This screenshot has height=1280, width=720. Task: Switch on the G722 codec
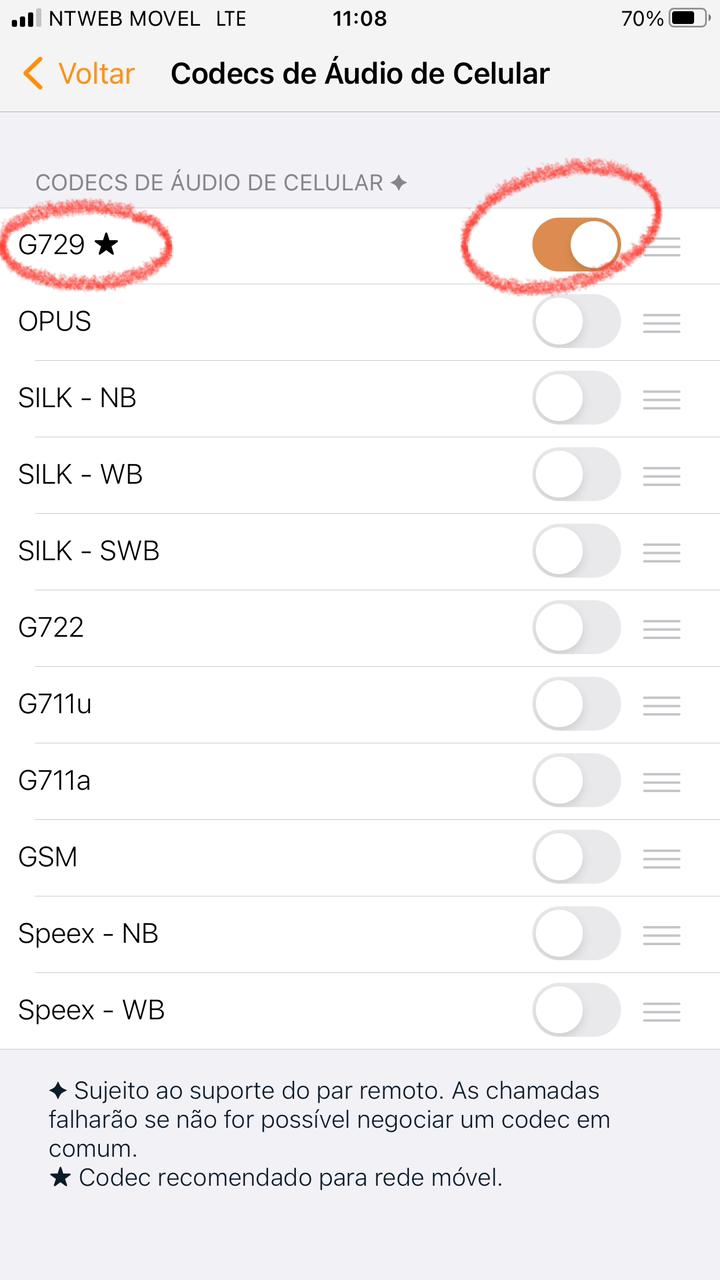tap(576, 628)
